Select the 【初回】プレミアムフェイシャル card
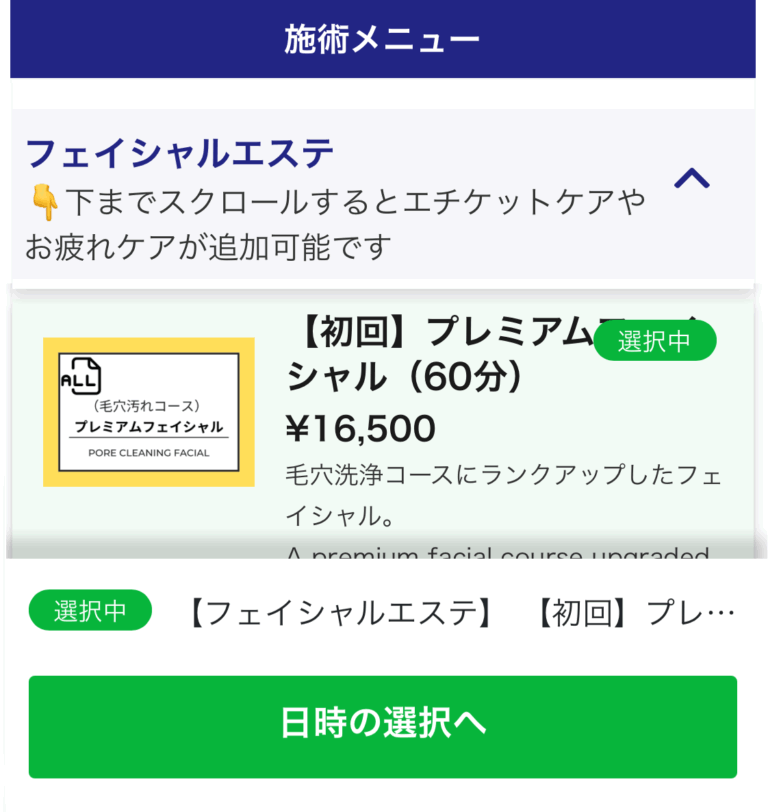The height and width of the screenshot is (812, 768). [400, 420]
